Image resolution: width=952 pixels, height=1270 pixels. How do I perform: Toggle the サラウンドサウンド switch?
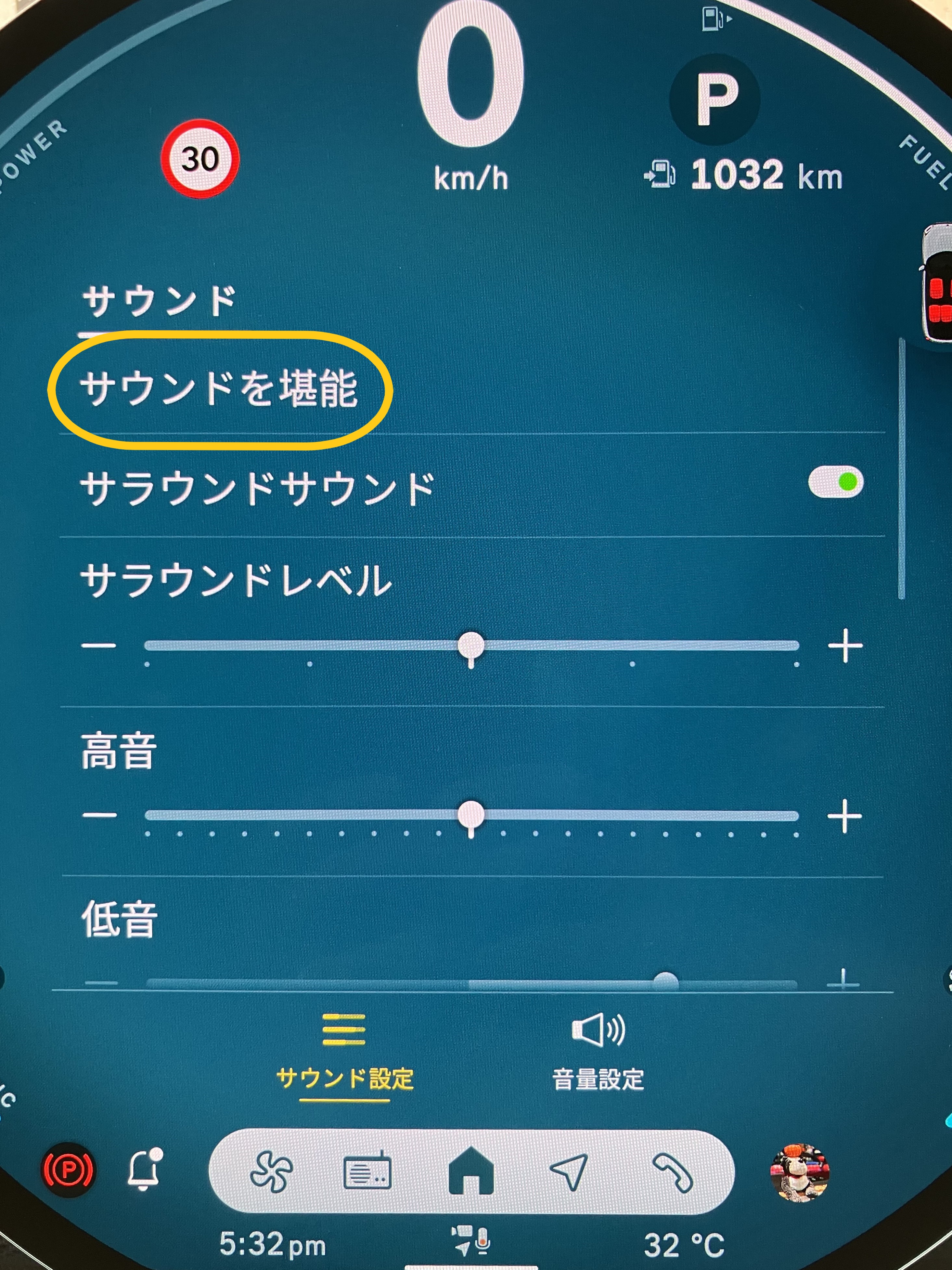point(835,482)
